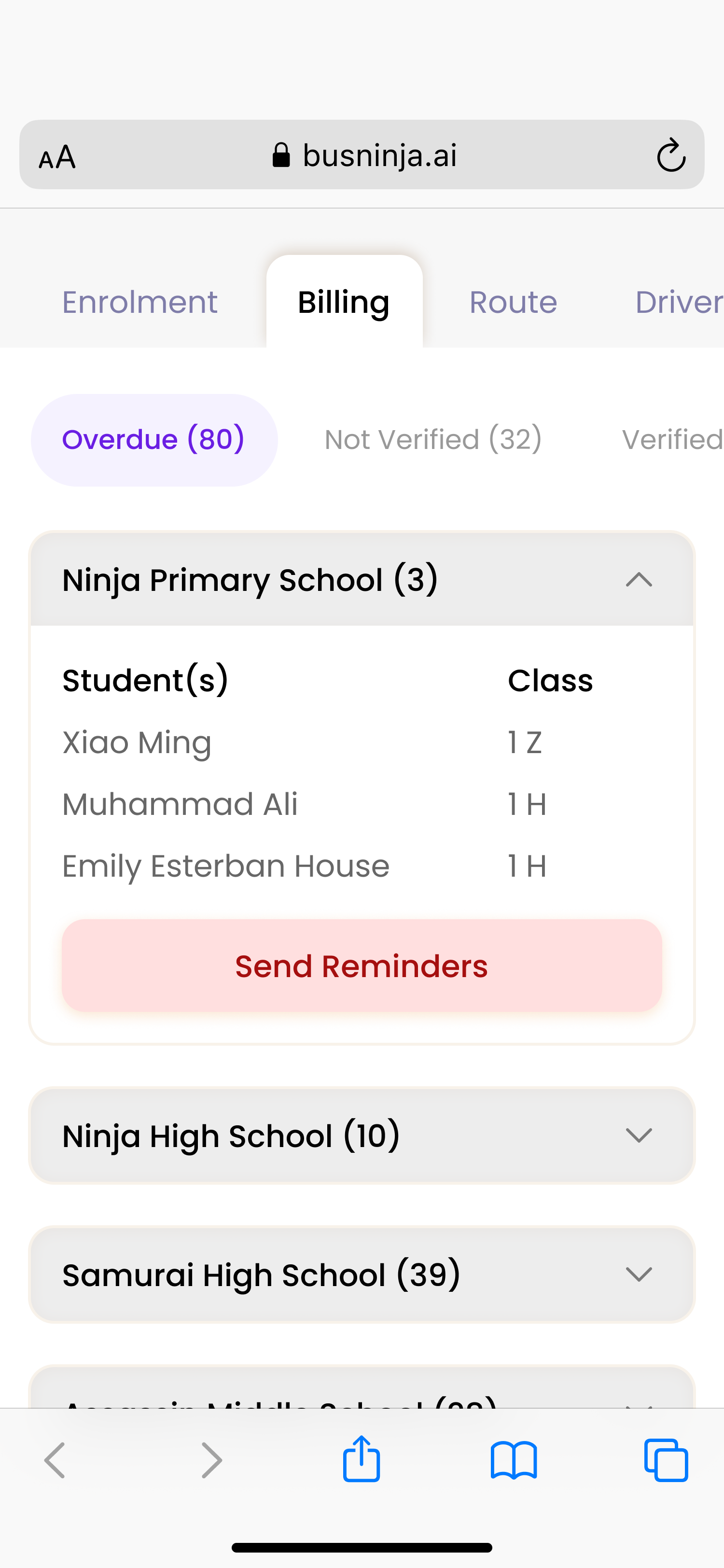Viewport: 724px width, 1568px height.
Task: Open the Safari tabs overview
Action: point(666,1460)
